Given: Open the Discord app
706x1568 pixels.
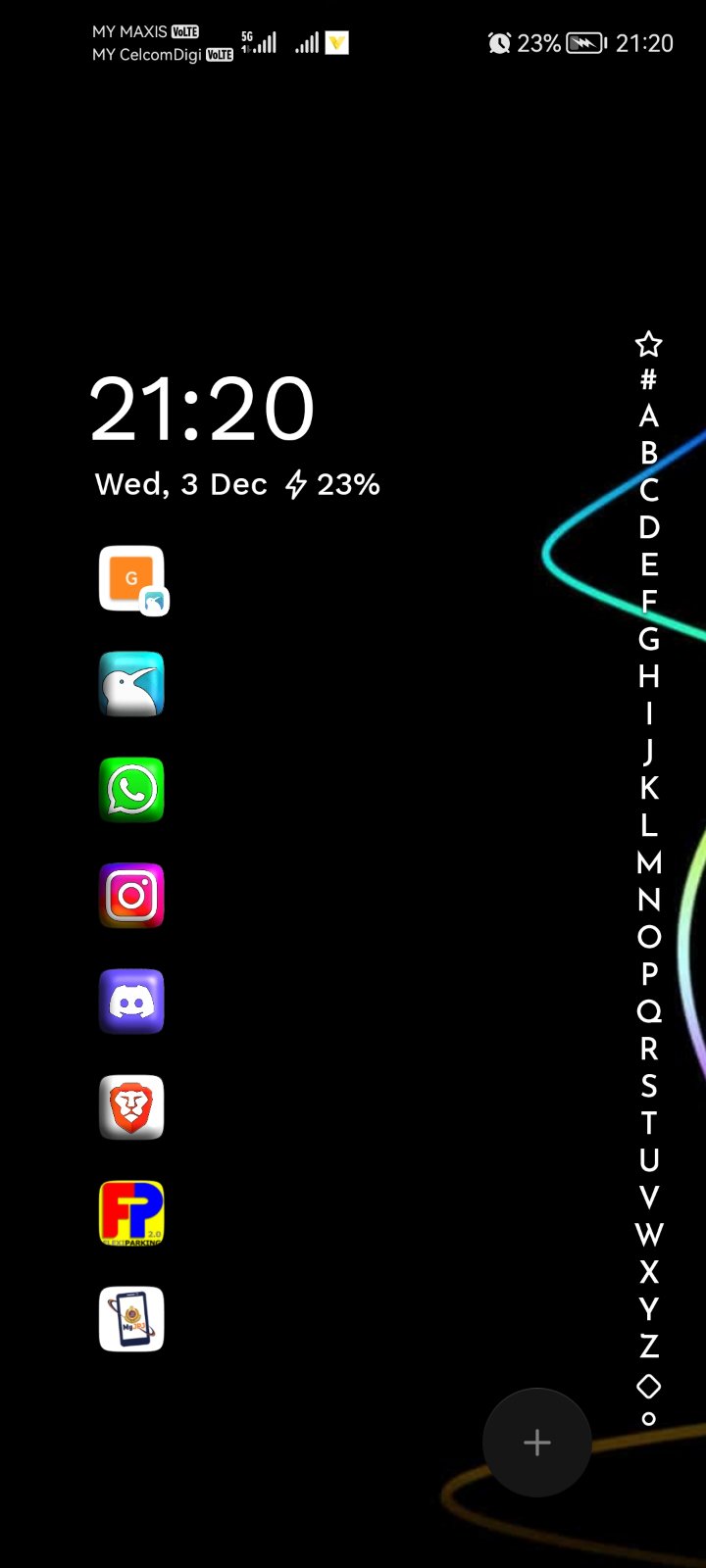Looking at the screenshot, I should click(132, 1002).
